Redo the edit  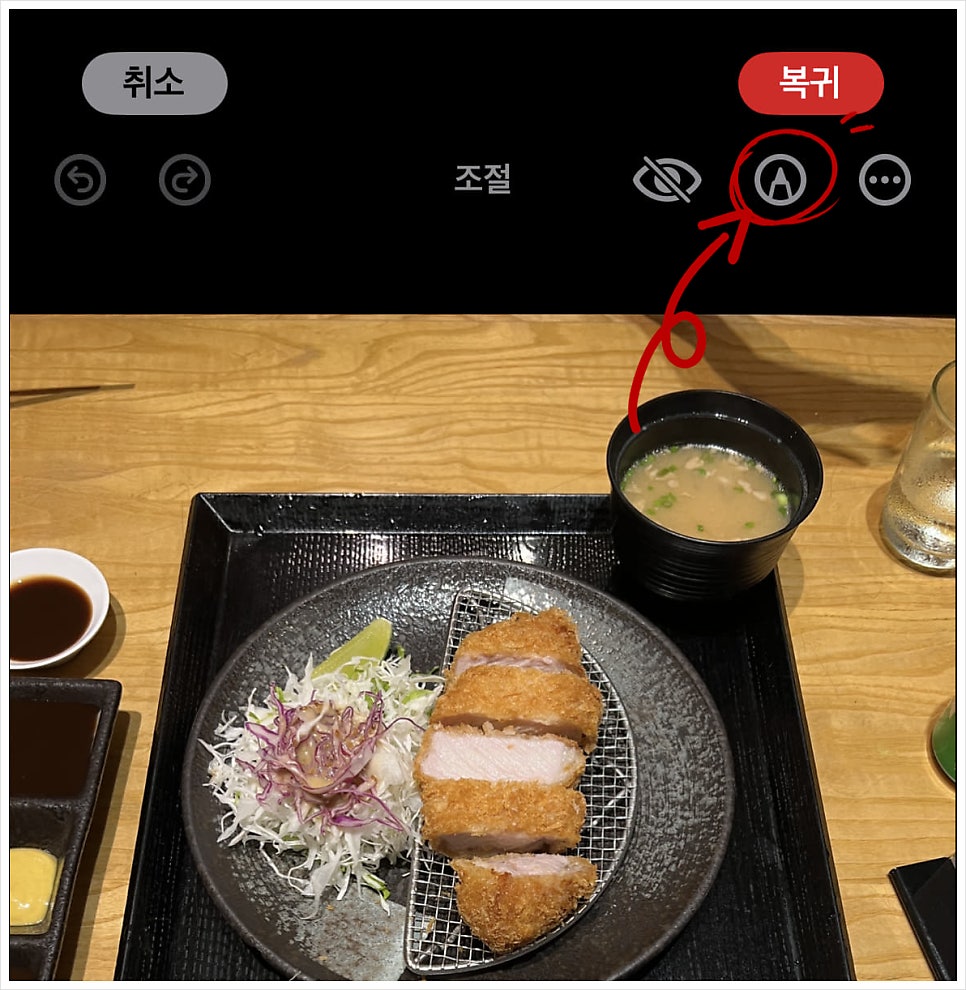click(x=185, y=181)
